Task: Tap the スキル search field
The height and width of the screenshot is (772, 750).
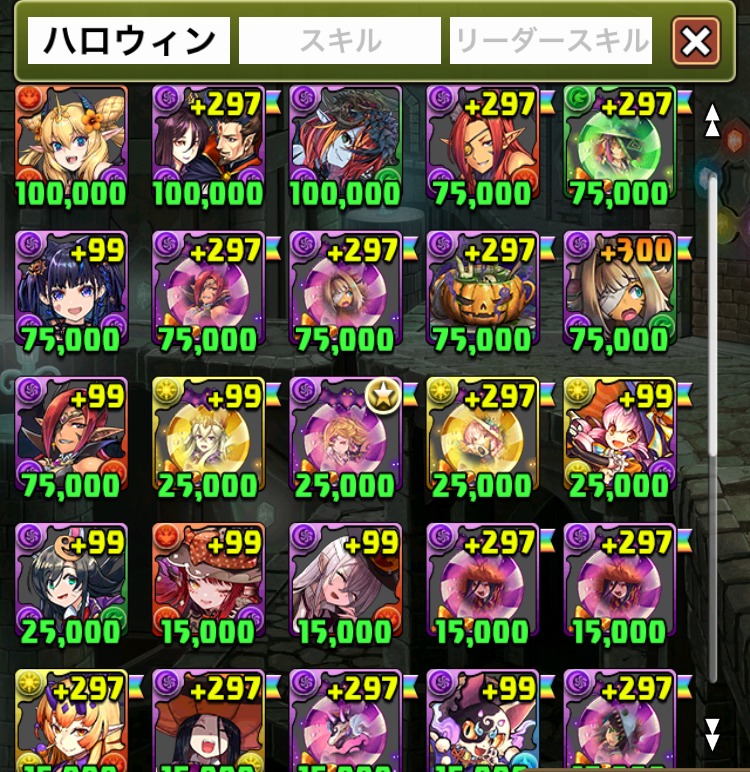Action: click(x=340, y=41)
